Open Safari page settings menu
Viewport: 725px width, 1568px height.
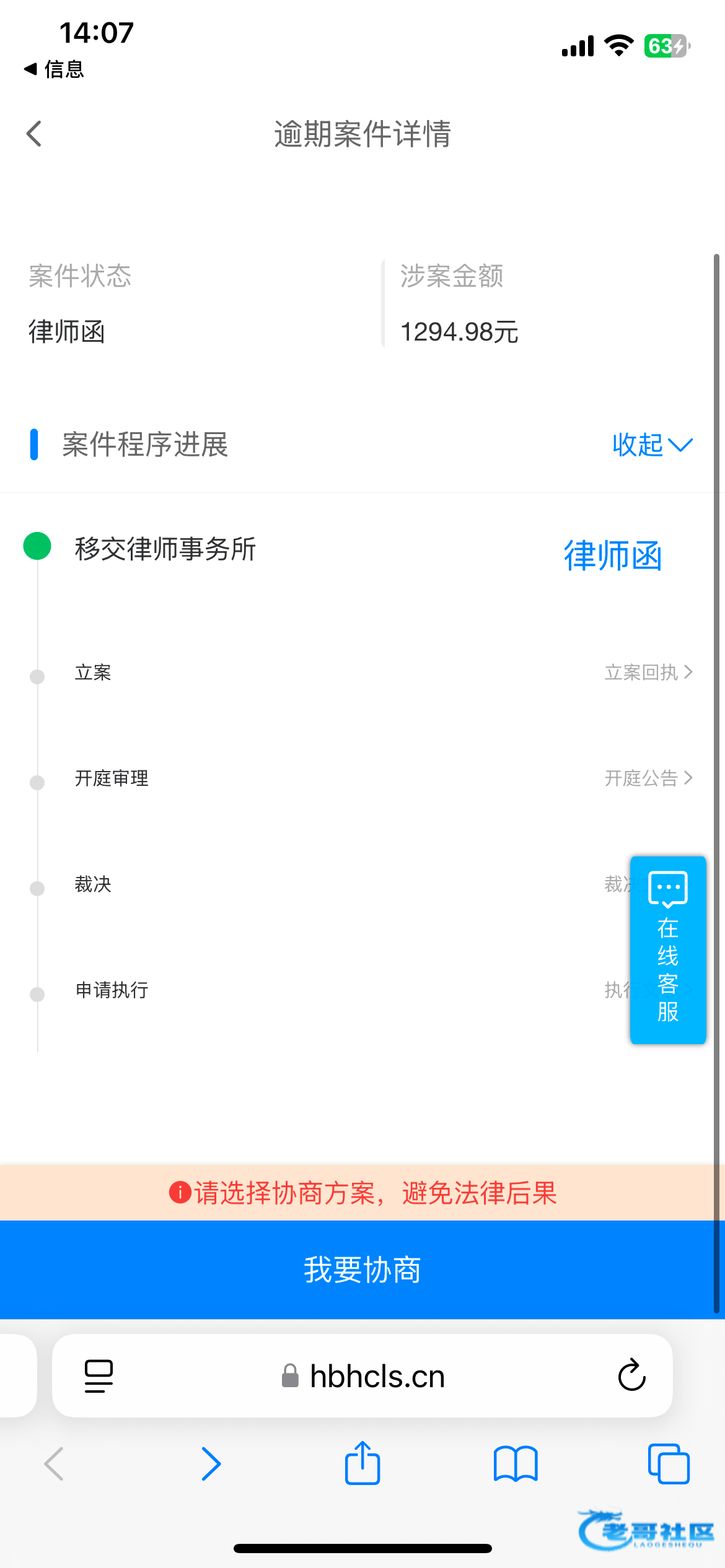point(99,1376)
